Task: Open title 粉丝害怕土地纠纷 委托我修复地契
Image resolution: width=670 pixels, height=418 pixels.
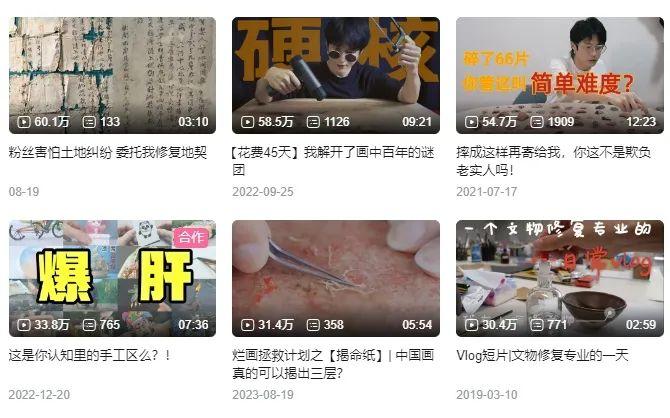Action: coord(109,151)
